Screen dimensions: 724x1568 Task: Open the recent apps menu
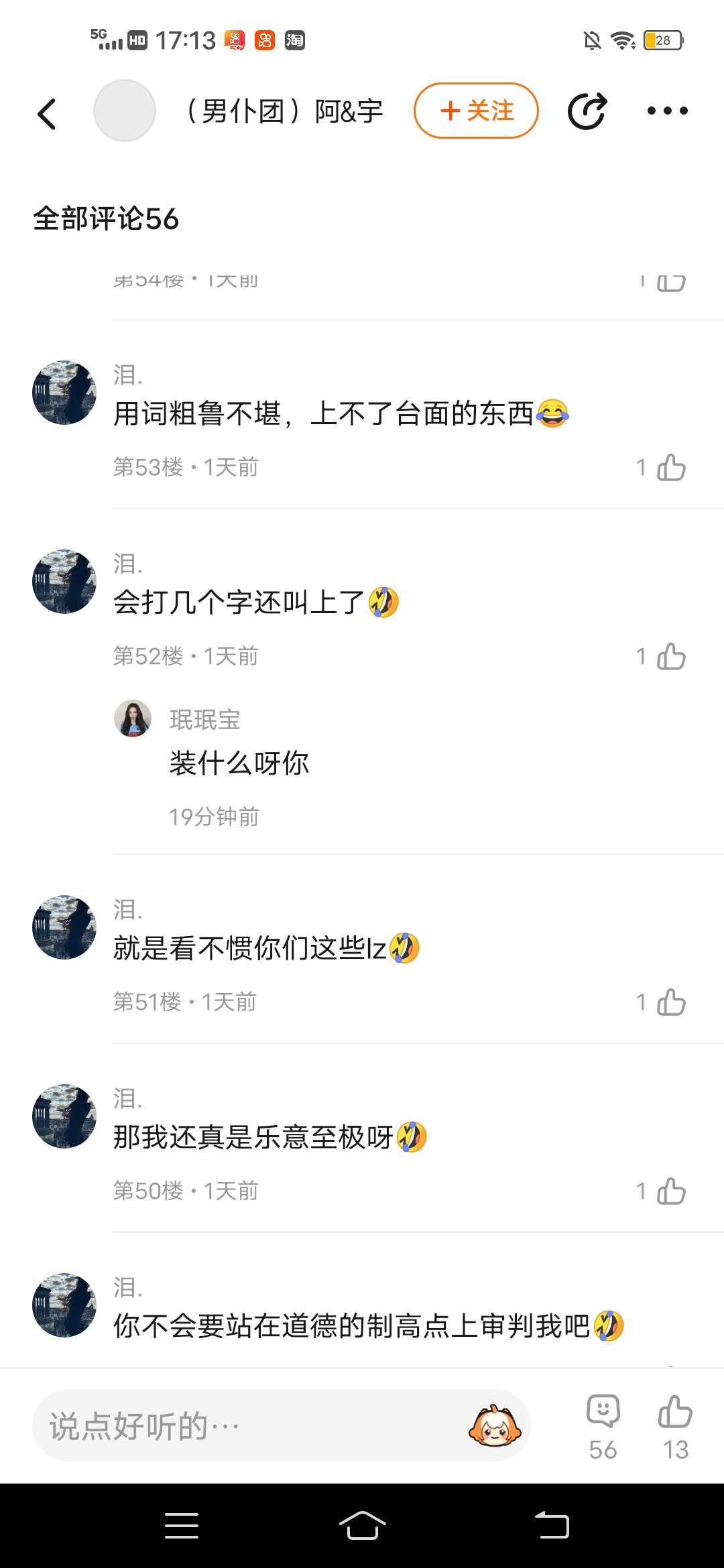[x=182, y=1526]
